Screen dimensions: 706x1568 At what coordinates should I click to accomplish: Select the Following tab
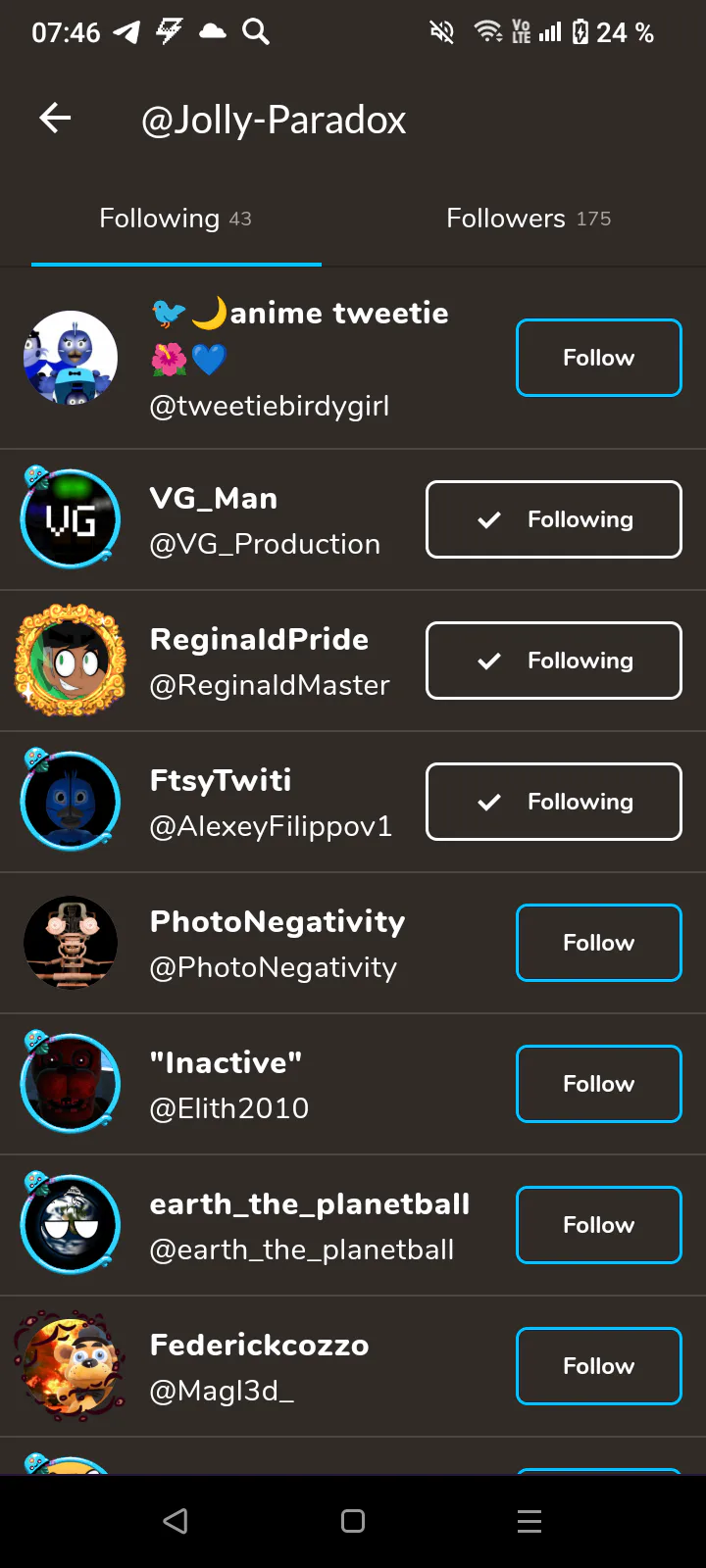pyautogui.click(x=176, y=219)
